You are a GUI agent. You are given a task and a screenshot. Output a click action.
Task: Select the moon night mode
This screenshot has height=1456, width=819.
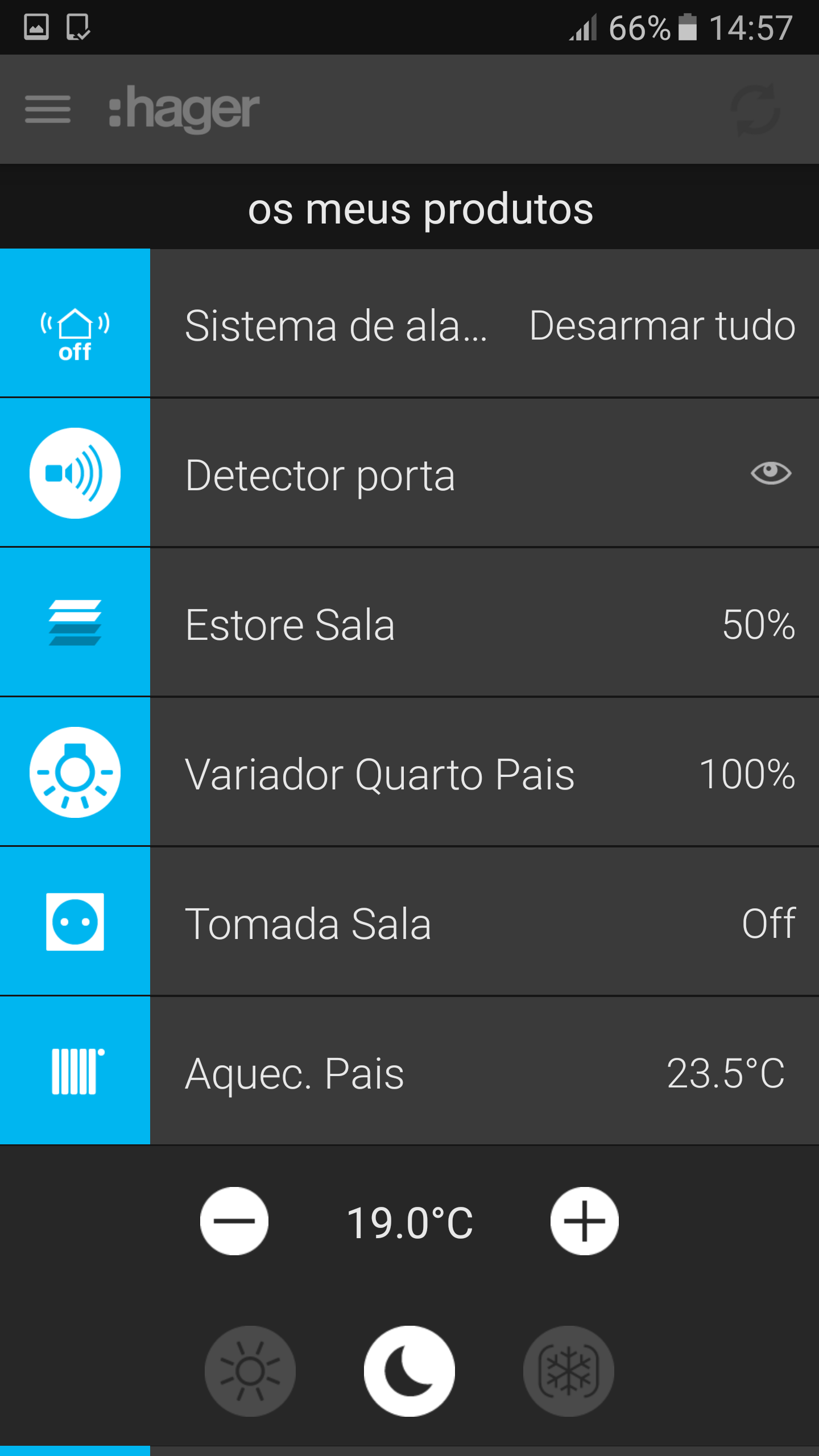[x=409, y=1371]
